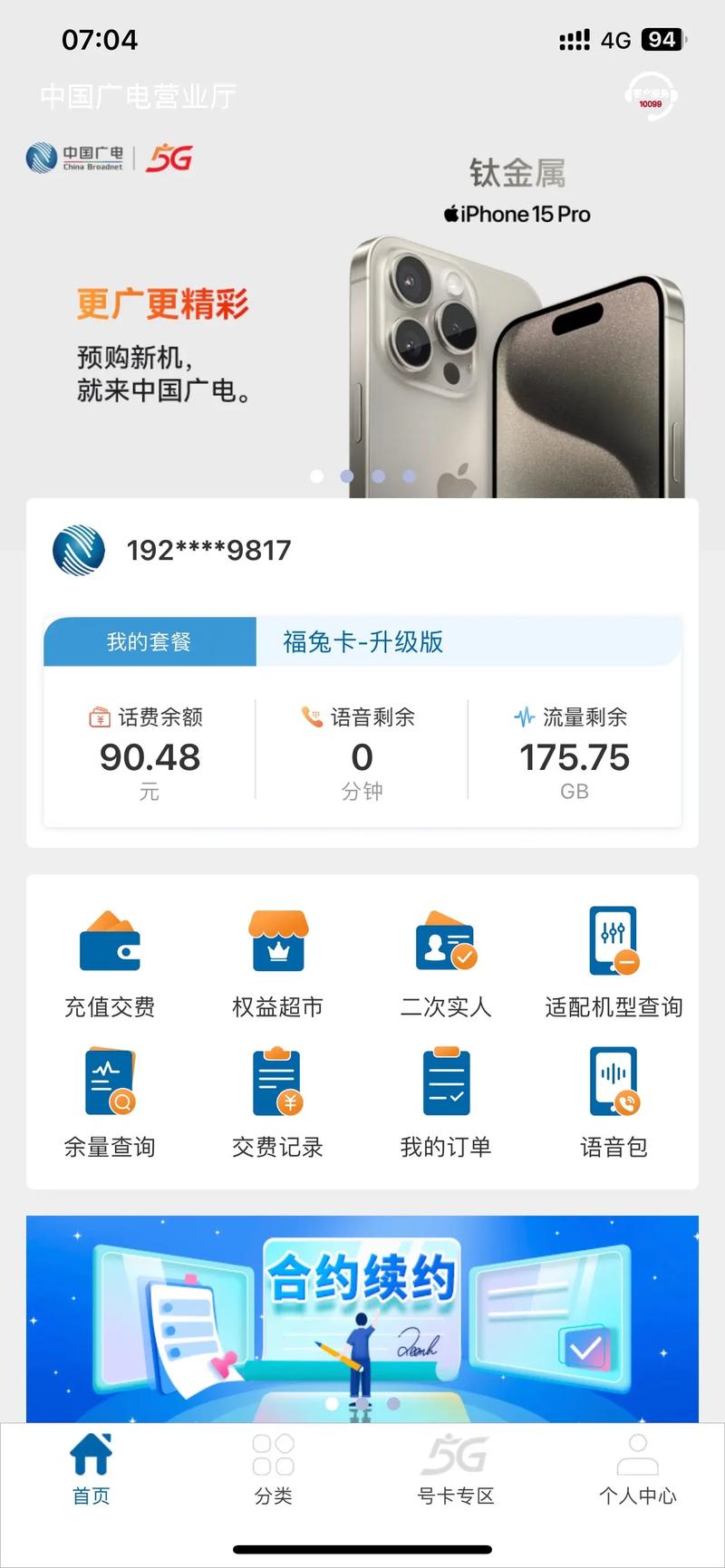
Task: Select the second carousel indicator dot
Action: (346, 476)
